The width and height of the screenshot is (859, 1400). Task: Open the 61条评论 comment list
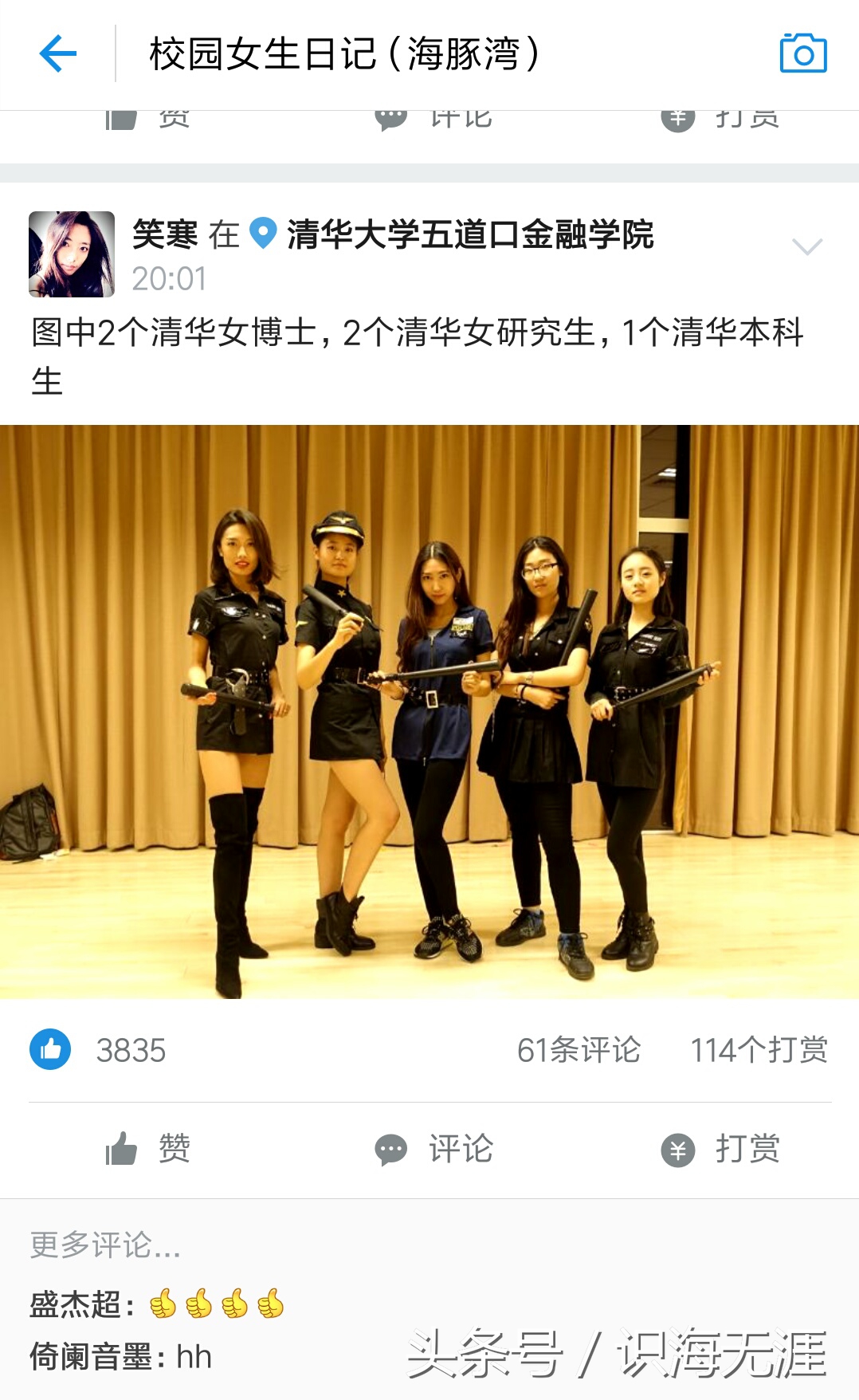pyautogui.click(x=582, y=1051)
